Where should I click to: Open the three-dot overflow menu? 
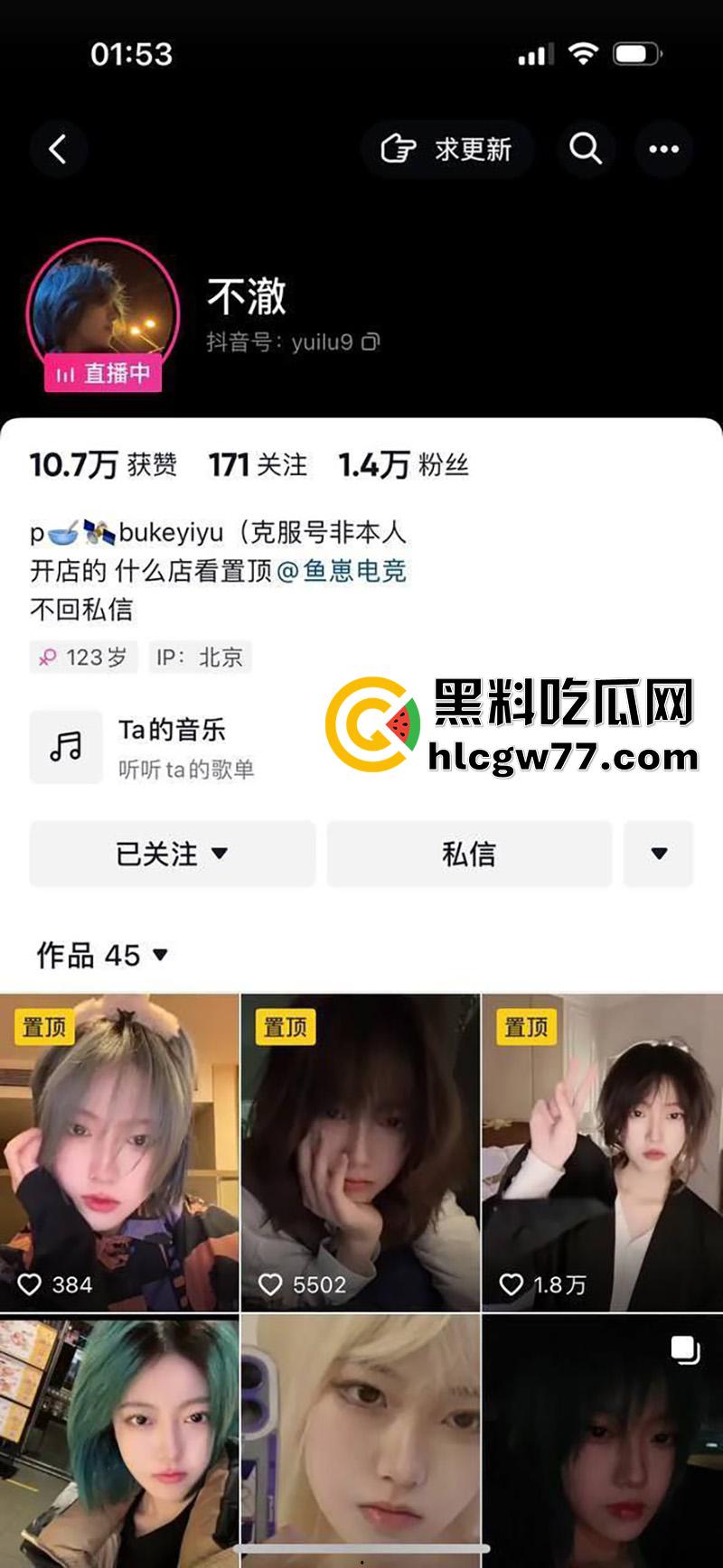point(664,149)
